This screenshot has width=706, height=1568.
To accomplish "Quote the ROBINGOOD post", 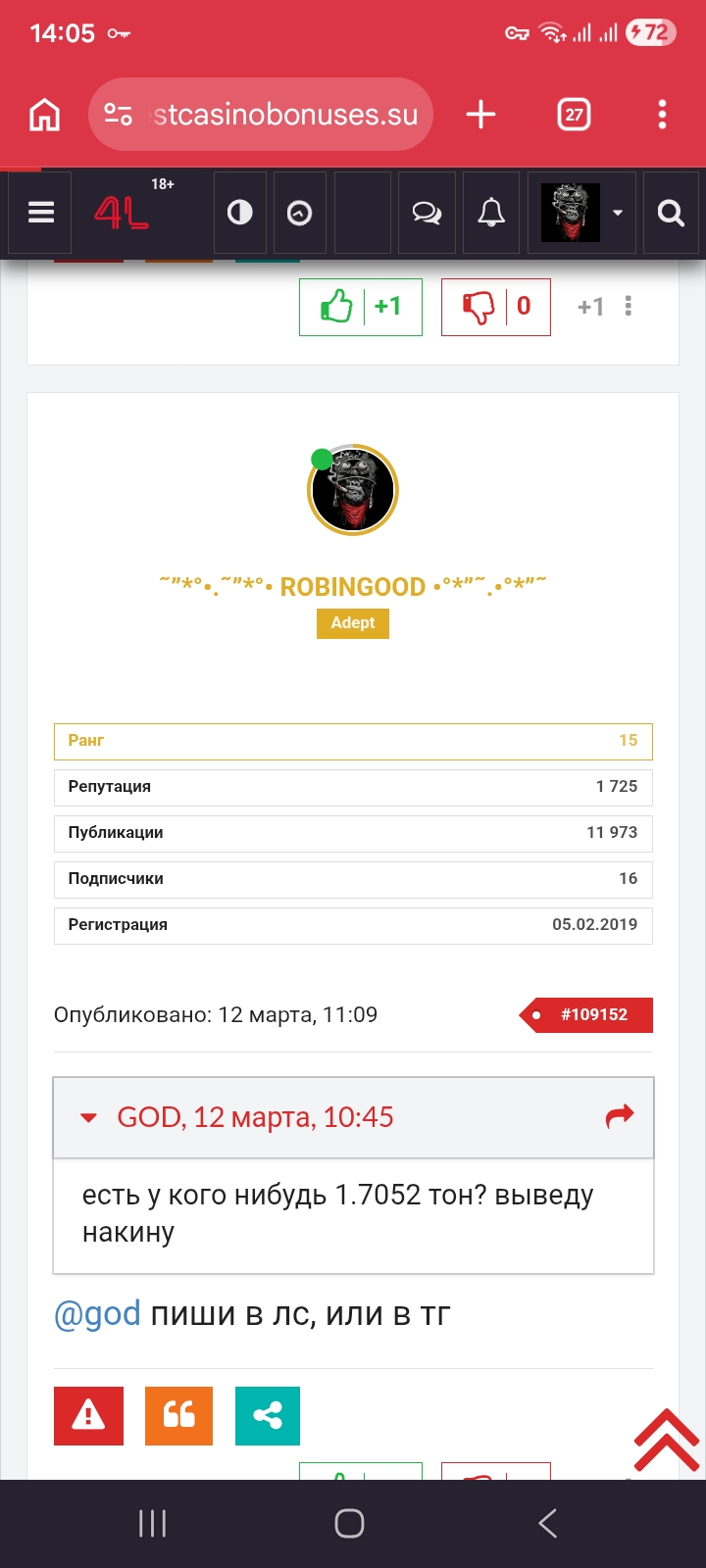I will click(178, 1416).
